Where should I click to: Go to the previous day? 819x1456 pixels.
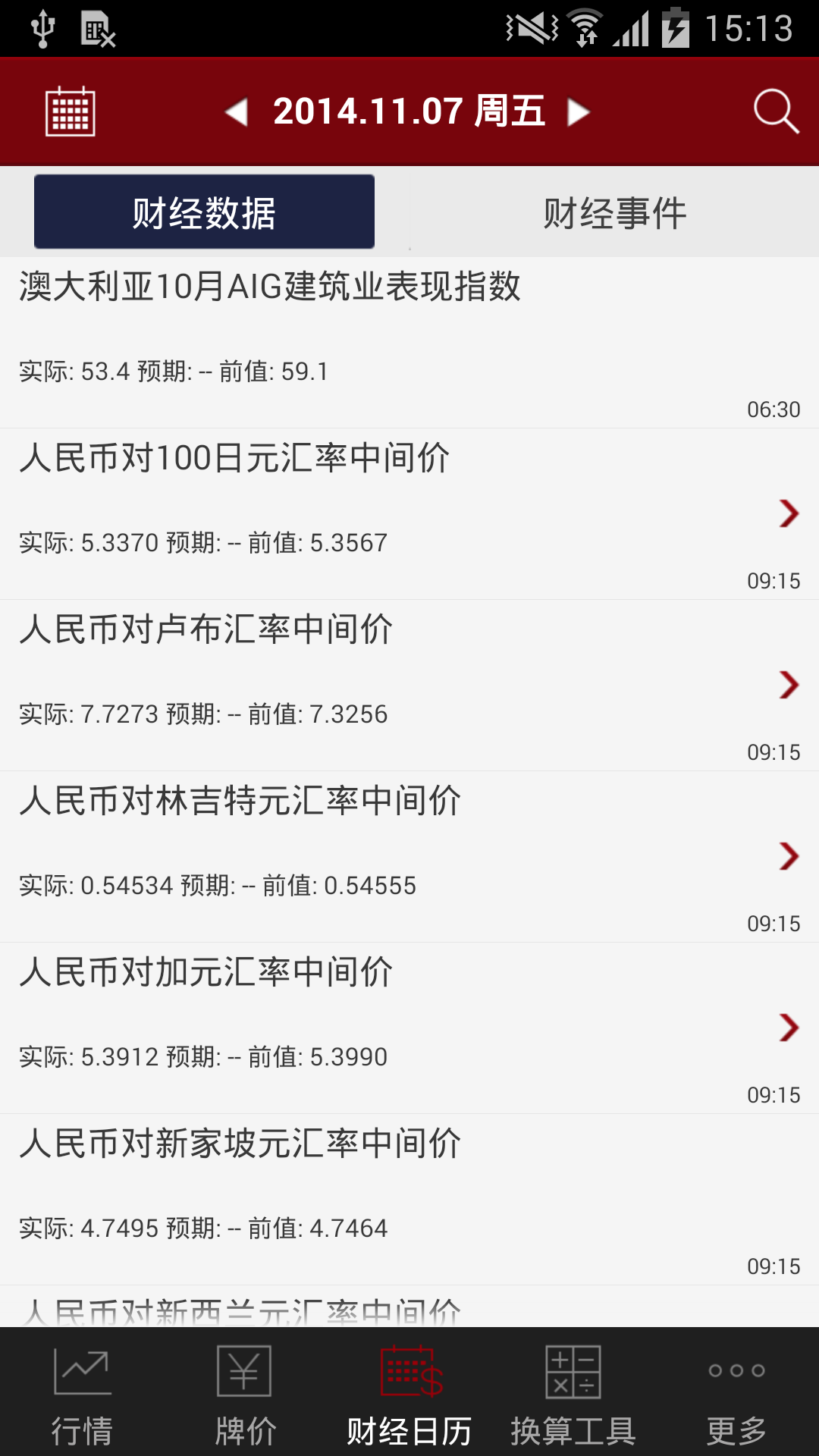tap(237, 112)
